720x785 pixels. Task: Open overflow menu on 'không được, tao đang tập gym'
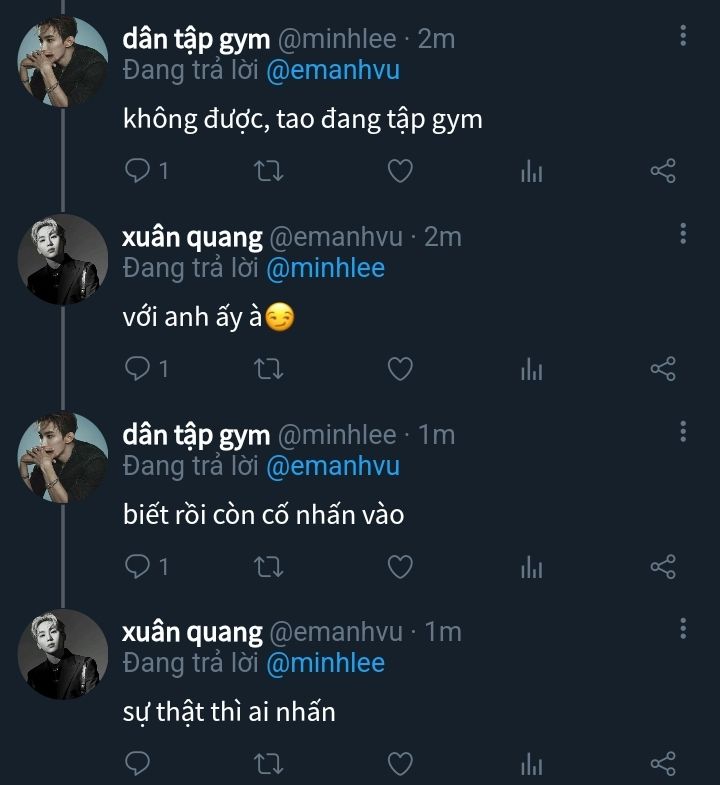683,36
